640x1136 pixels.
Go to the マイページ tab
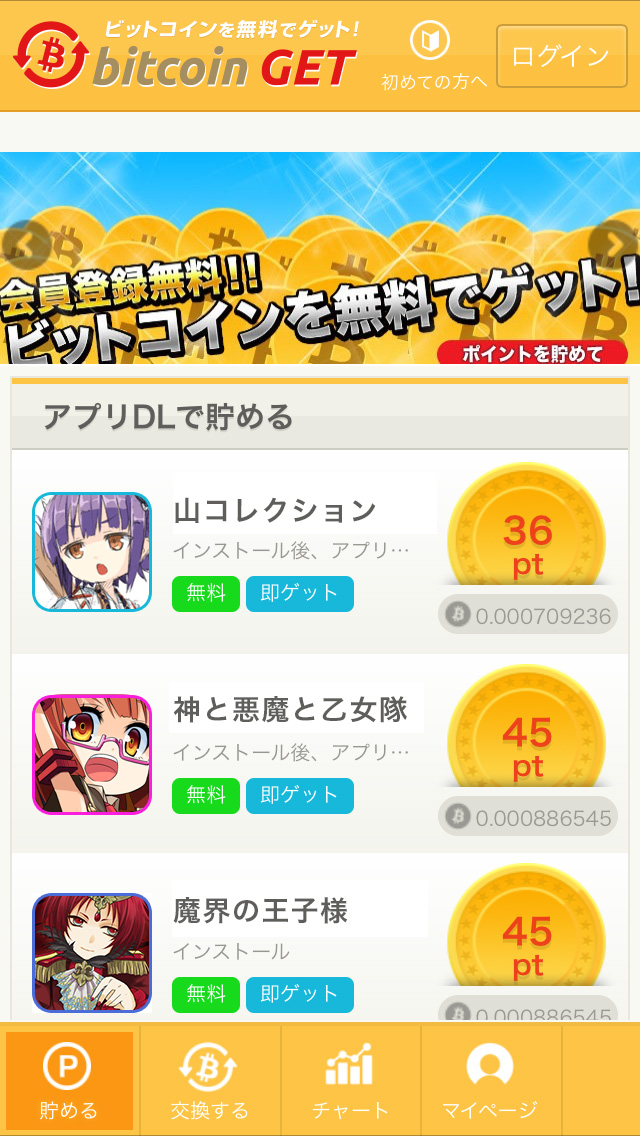[x=490, y=1080]
